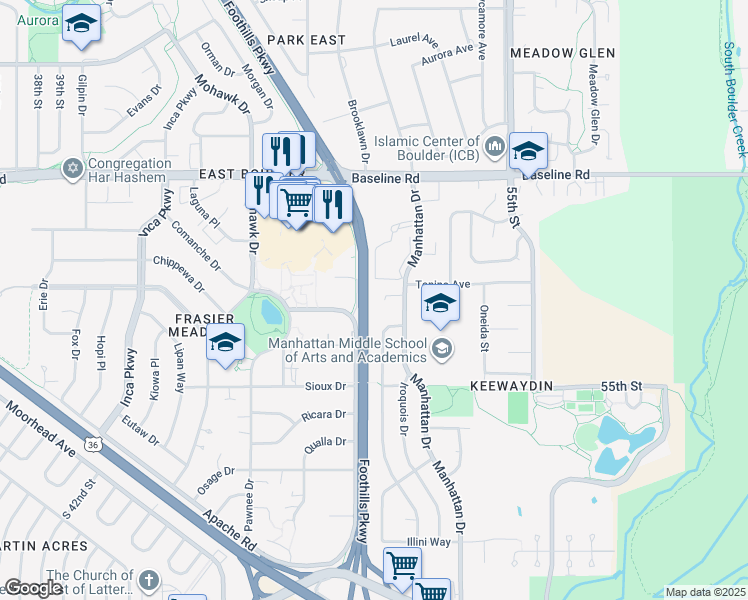Select the school marker below Tenino Ave
Image resolution: width=748 pixels, height=600 pixels.
pos(440,303)
